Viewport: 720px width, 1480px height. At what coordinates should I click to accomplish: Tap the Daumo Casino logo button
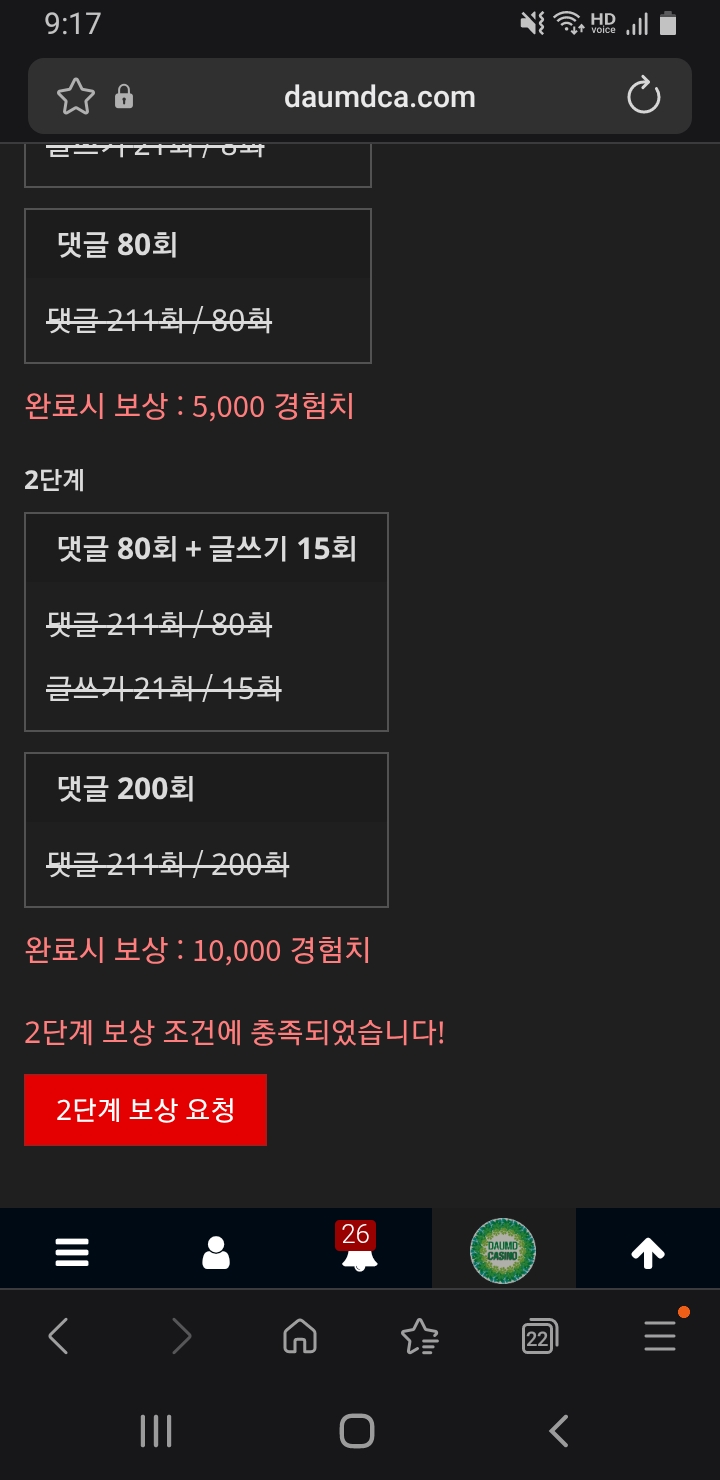503,1250
